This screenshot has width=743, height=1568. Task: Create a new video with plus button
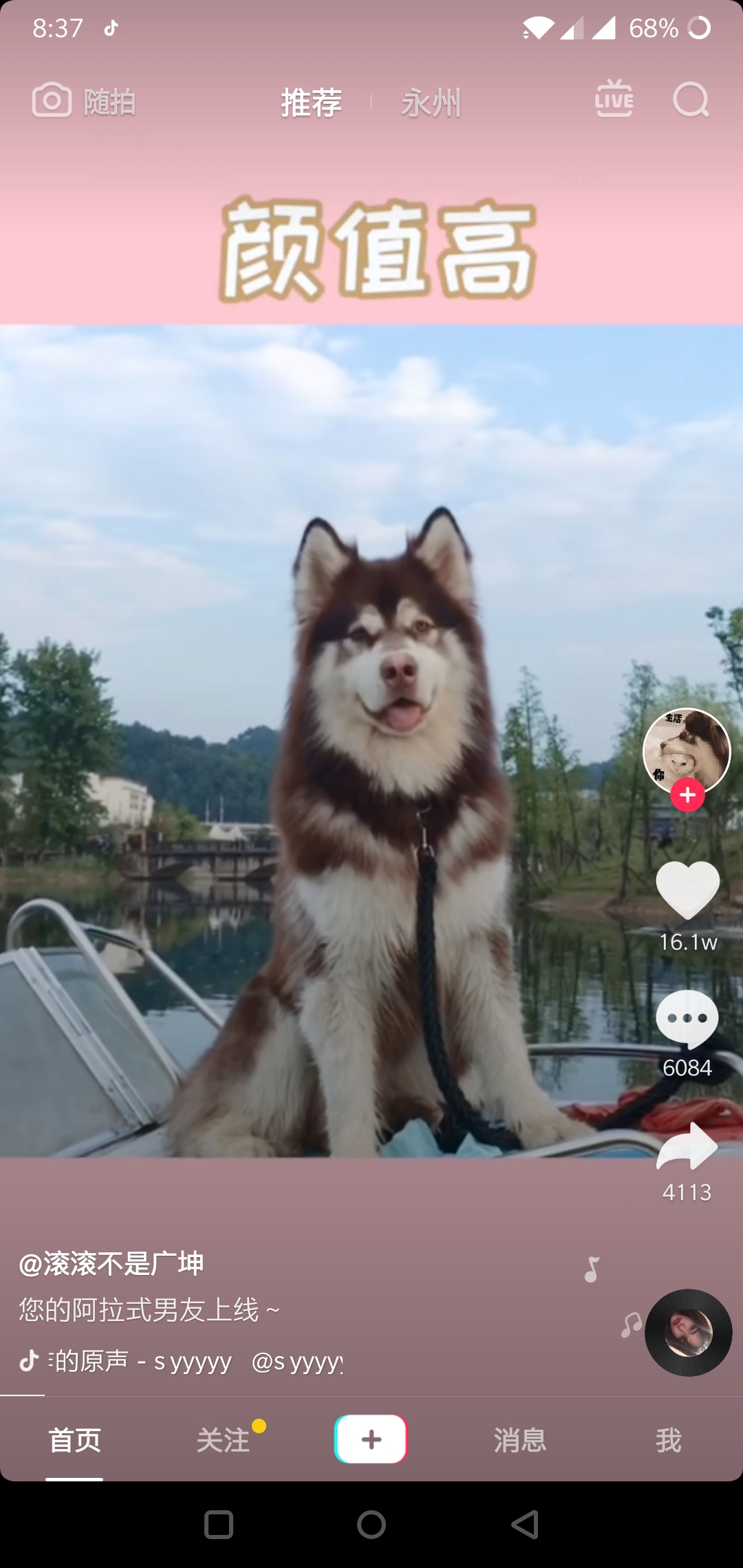coord(371,1439)
